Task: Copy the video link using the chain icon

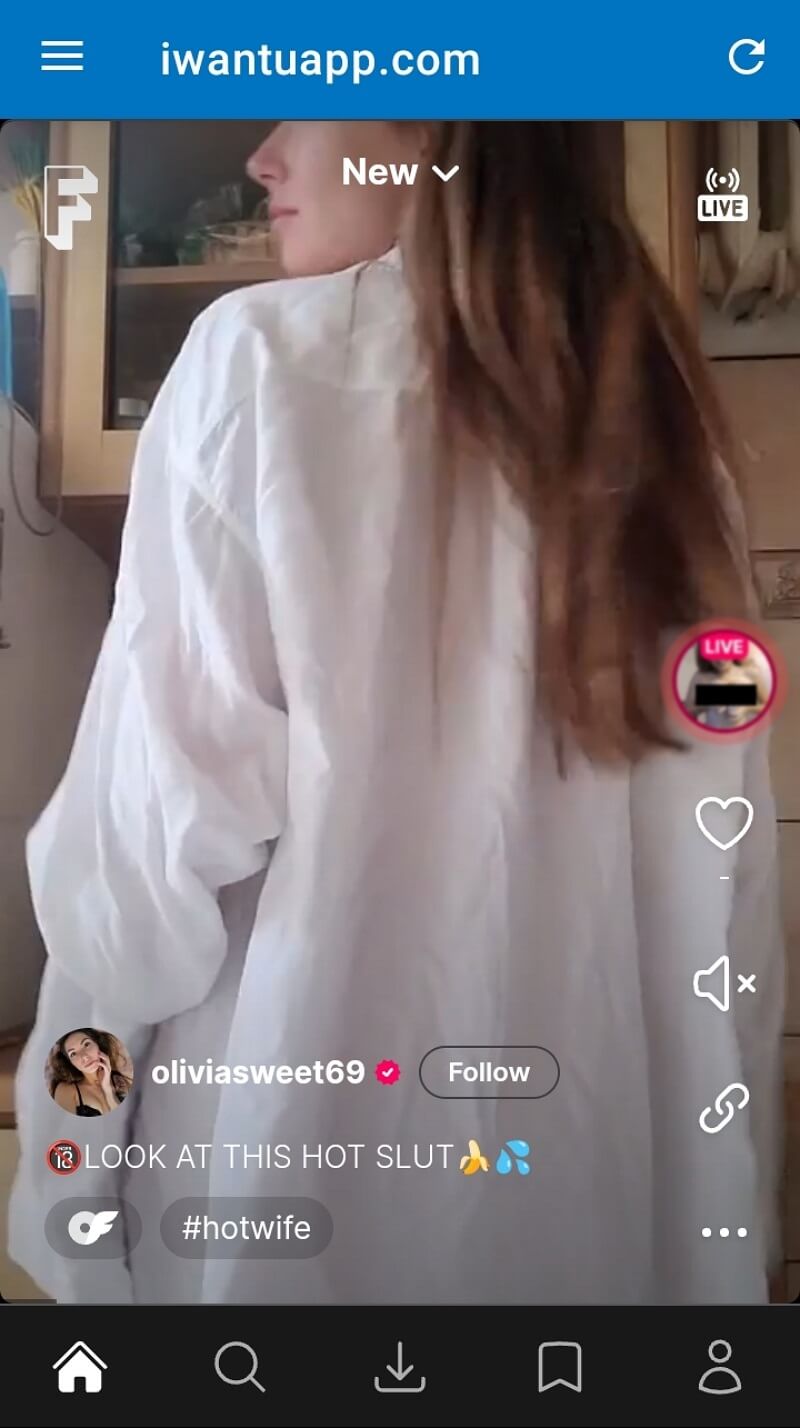Action: tap(723, 1105)
